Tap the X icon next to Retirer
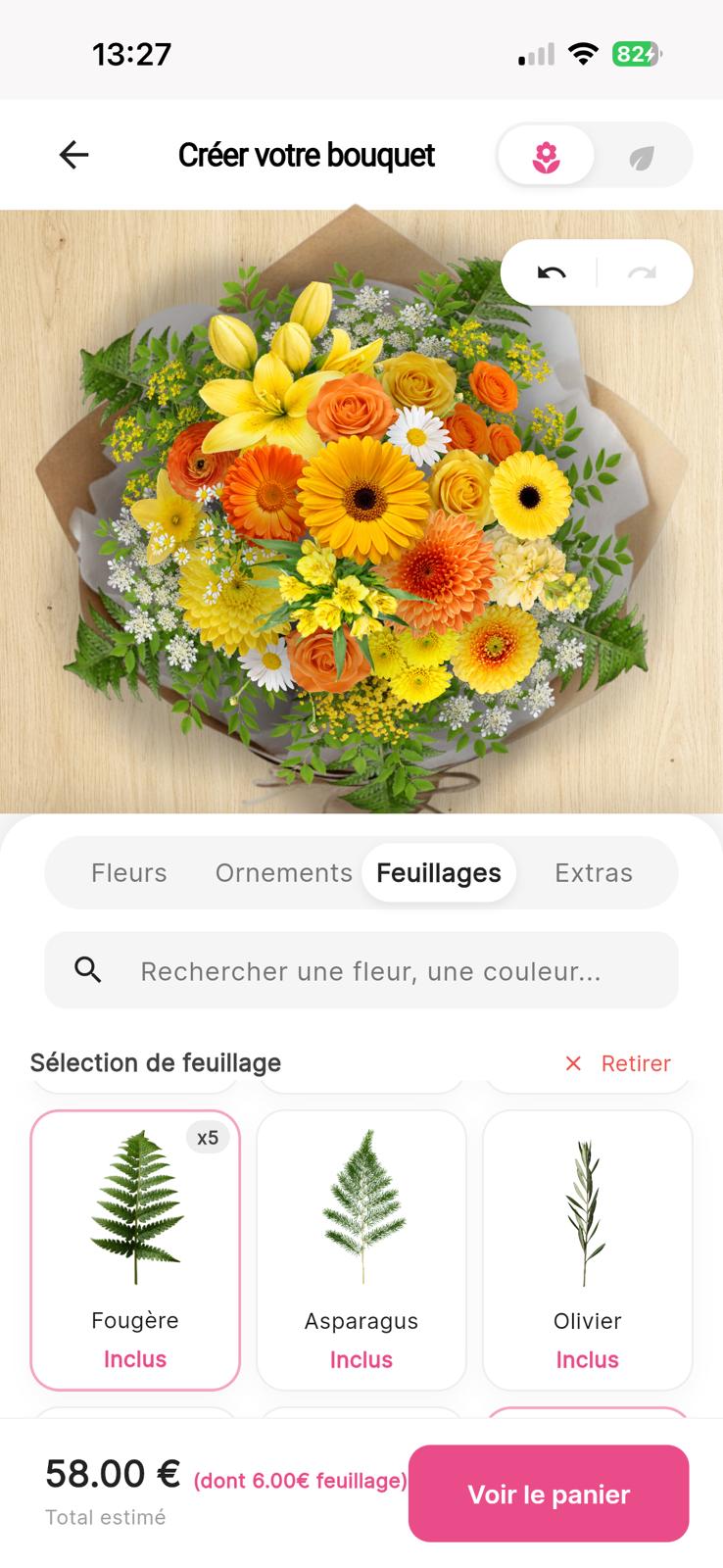The height and width of the screenshot is (1568, 723). point(572,1063)
